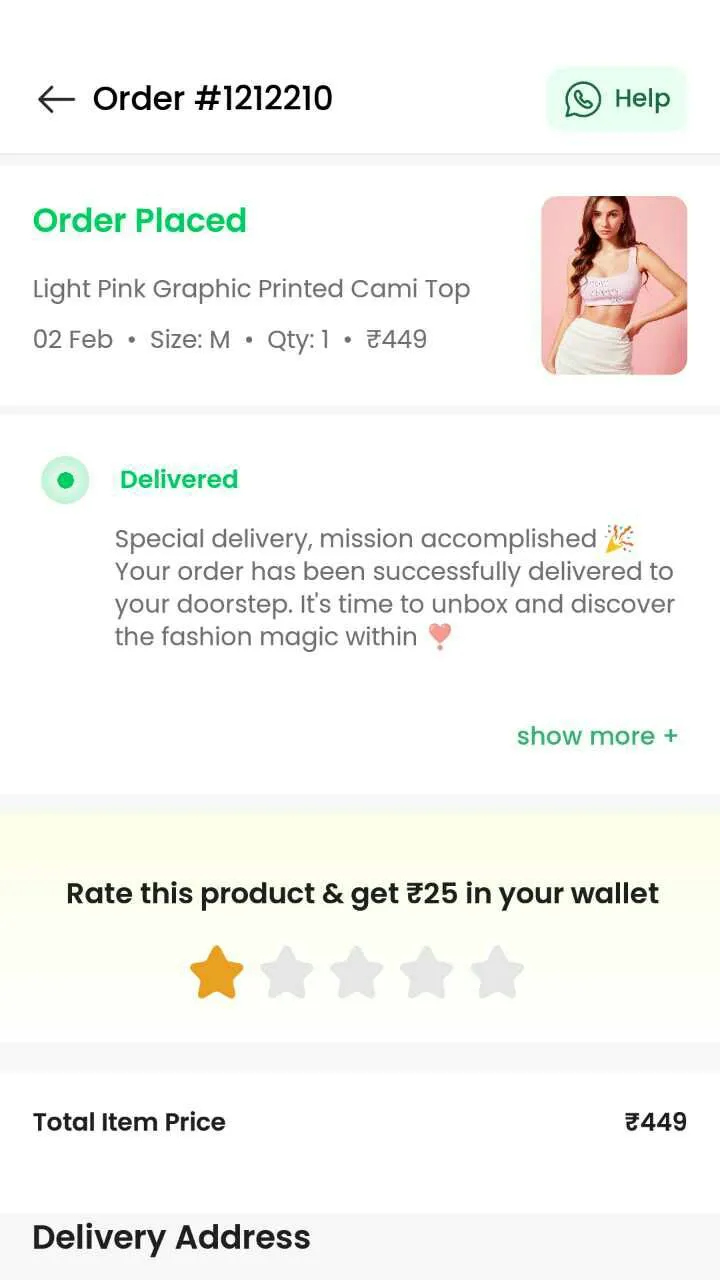Select the four-star rating
720x1280 pixels.
[x=427, y=973]
